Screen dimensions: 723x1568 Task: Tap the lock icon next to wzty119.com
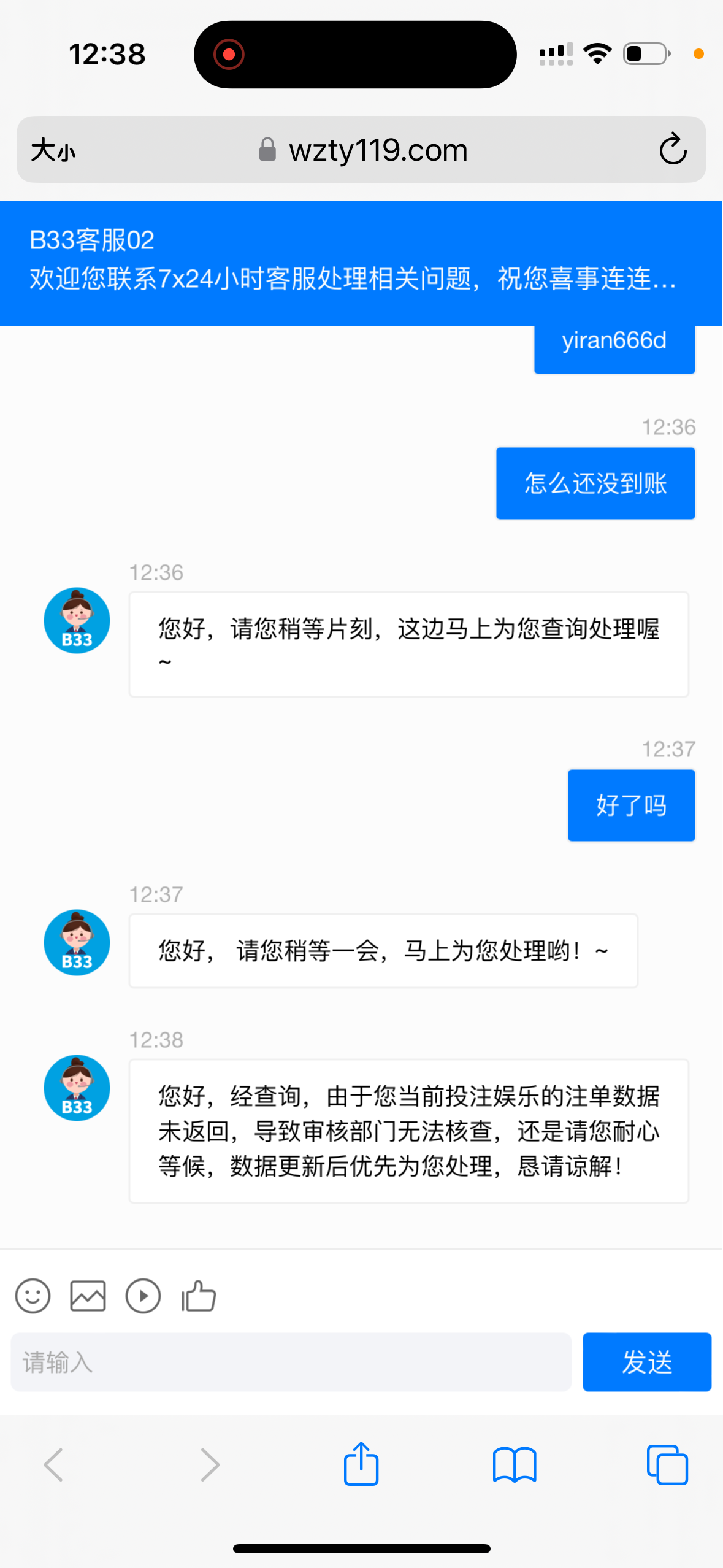tap(267, 149)
